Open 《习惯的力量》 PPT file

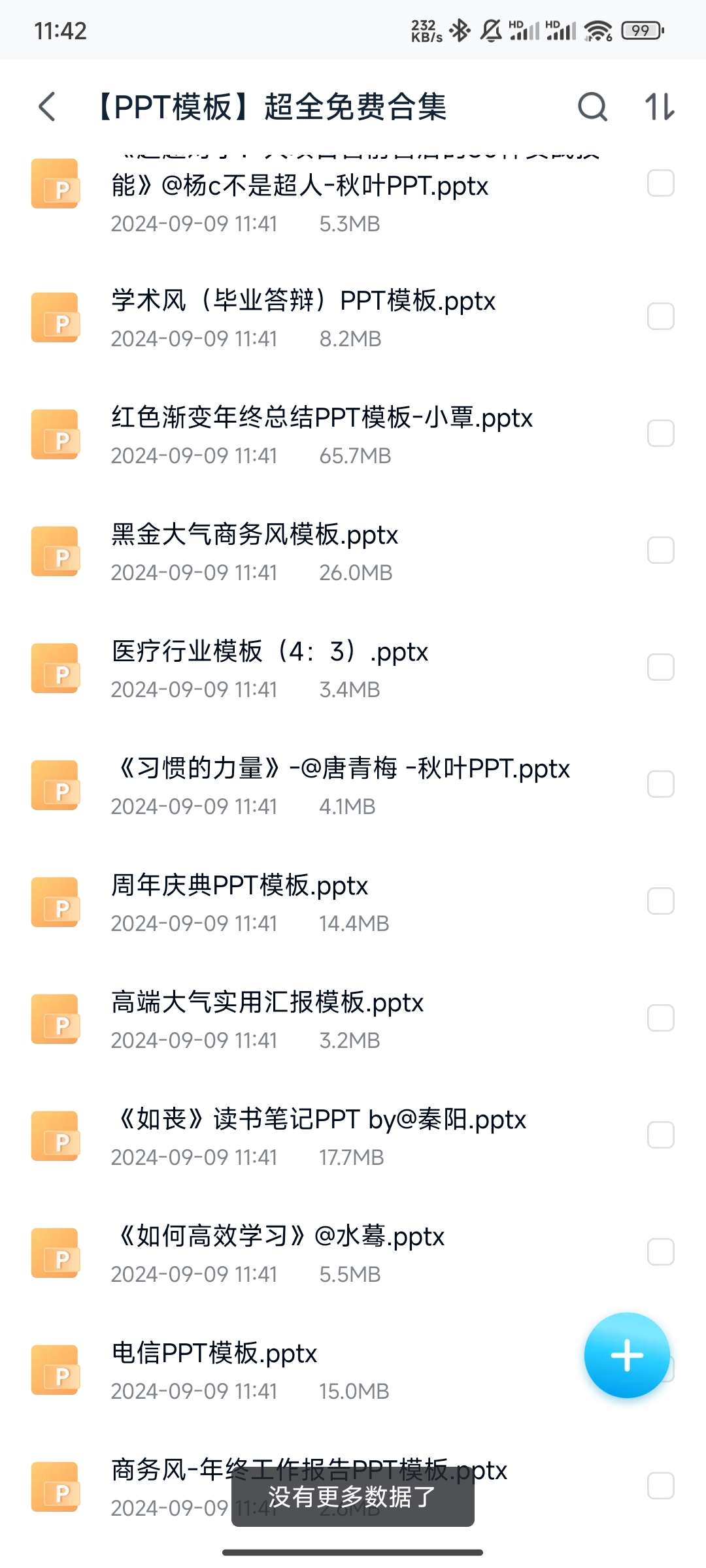pos(340,769)
